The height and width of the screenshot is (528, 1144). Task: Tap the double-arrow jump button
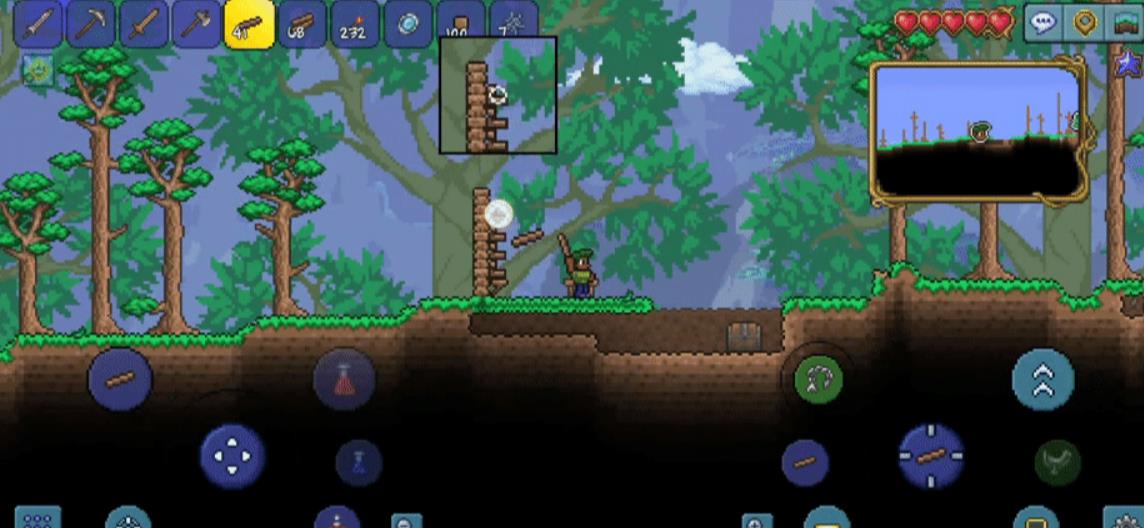[x=1042, y=380]
